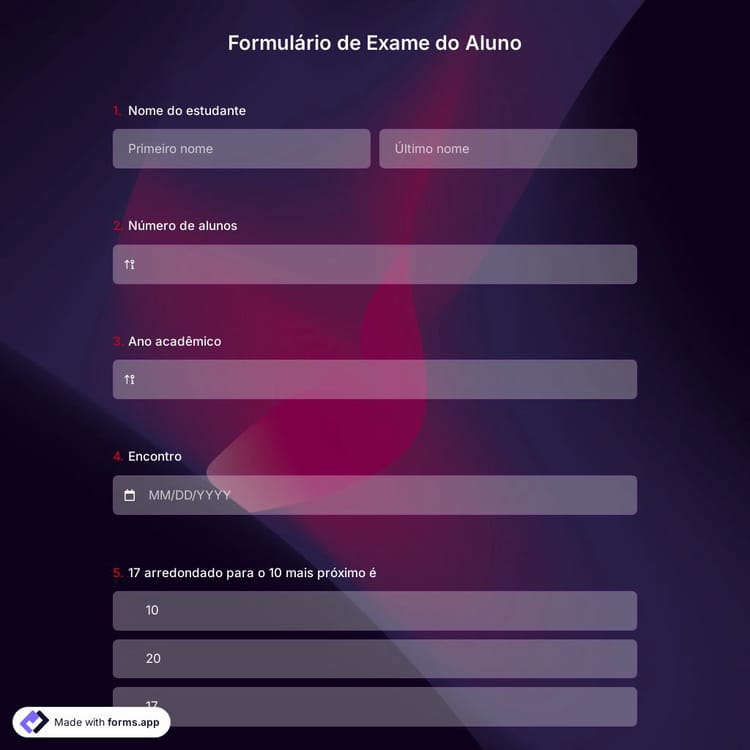Viewport: 750px width, 750px height.
Task: Open the Made with forms.app badge
Action: [92, 722]
